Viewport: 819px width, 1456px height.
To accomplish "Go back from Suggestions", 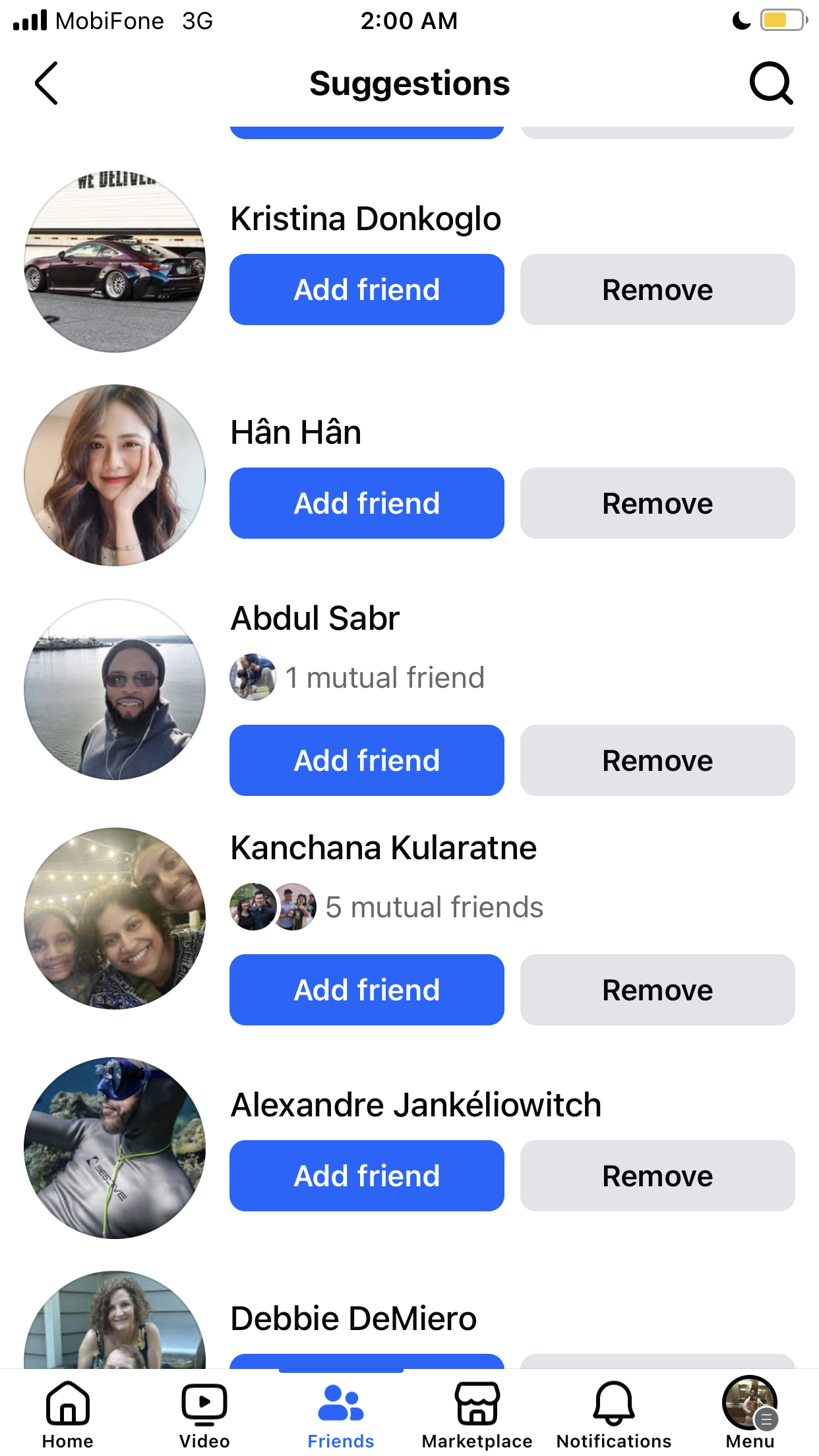I will click(46, 83).
